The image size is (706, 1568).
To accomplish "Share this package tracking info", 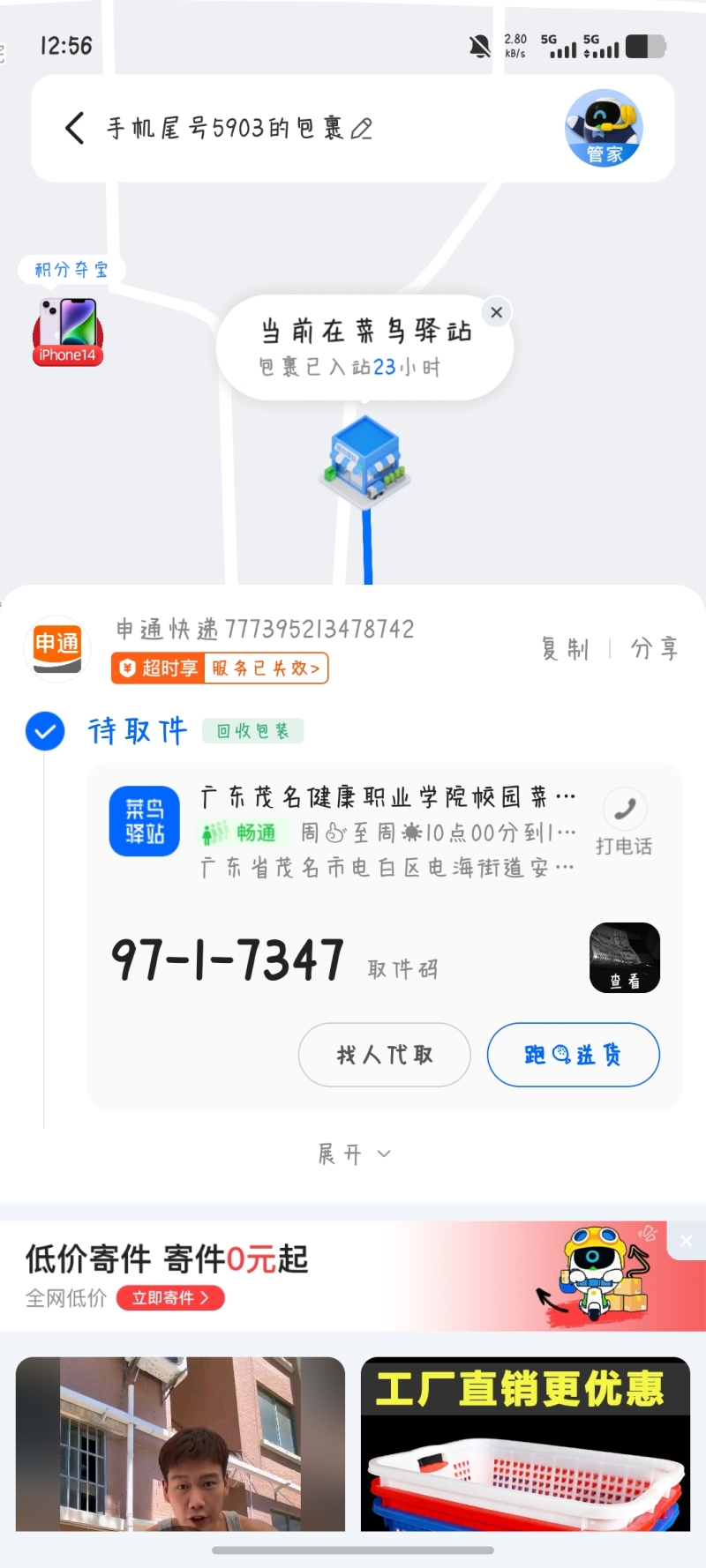I will (x=654, y=650).
